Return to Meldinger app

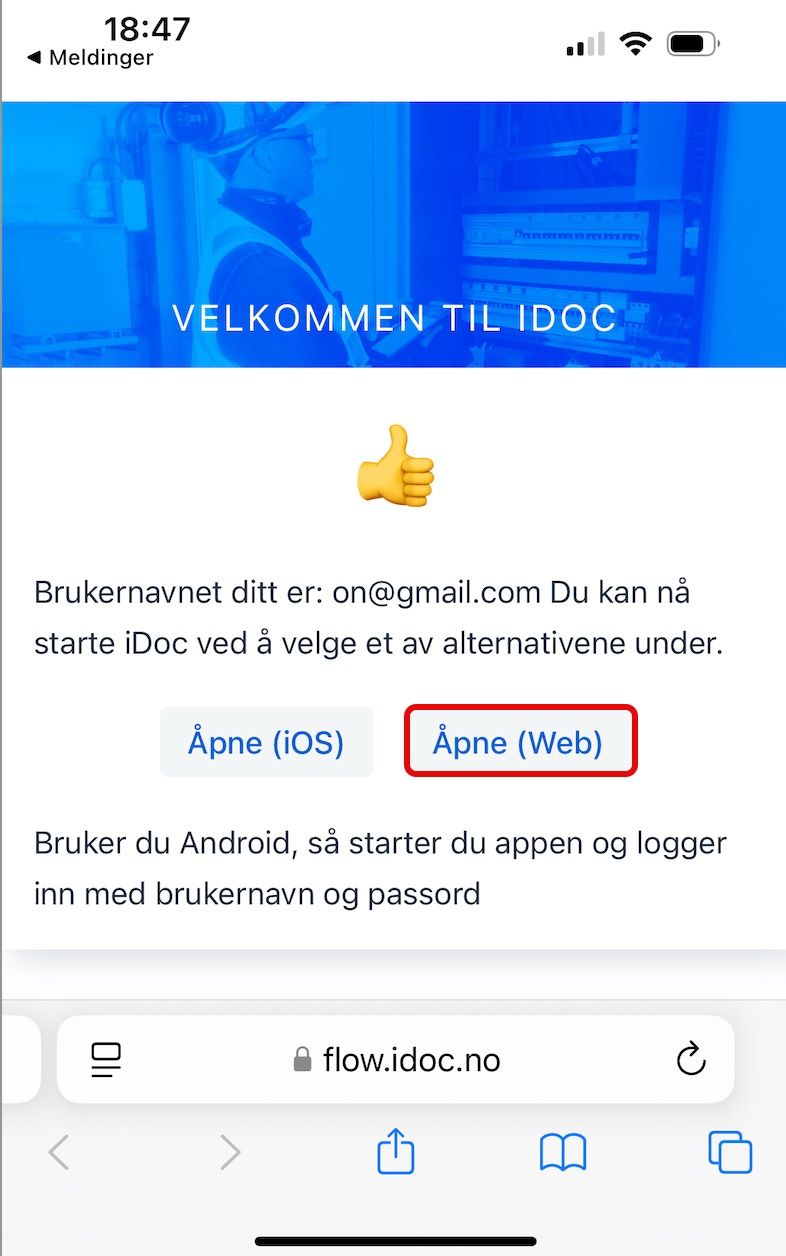pos(90,58)
